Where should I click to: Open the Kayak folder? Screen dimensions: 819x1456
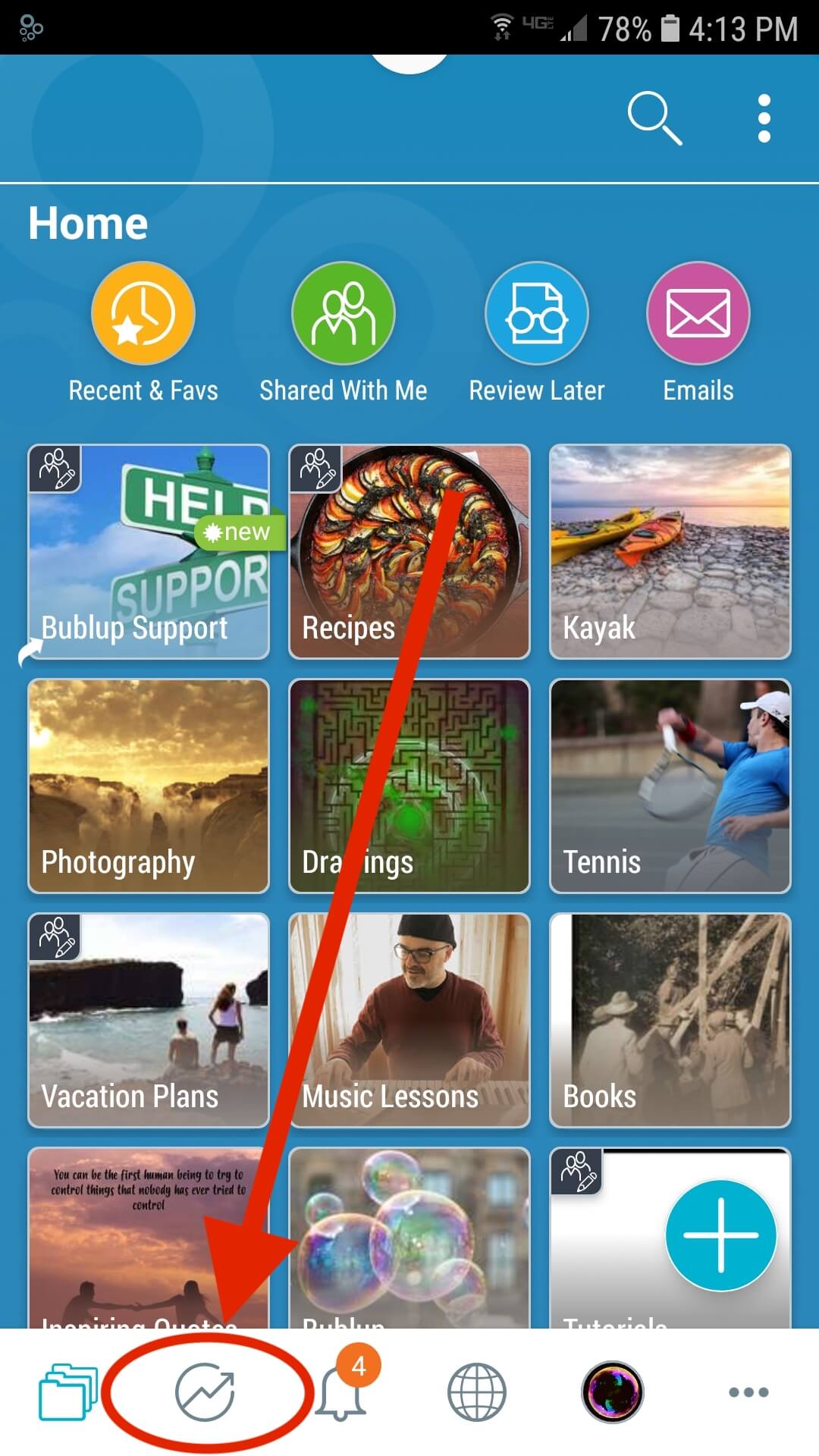pos(670,551)
